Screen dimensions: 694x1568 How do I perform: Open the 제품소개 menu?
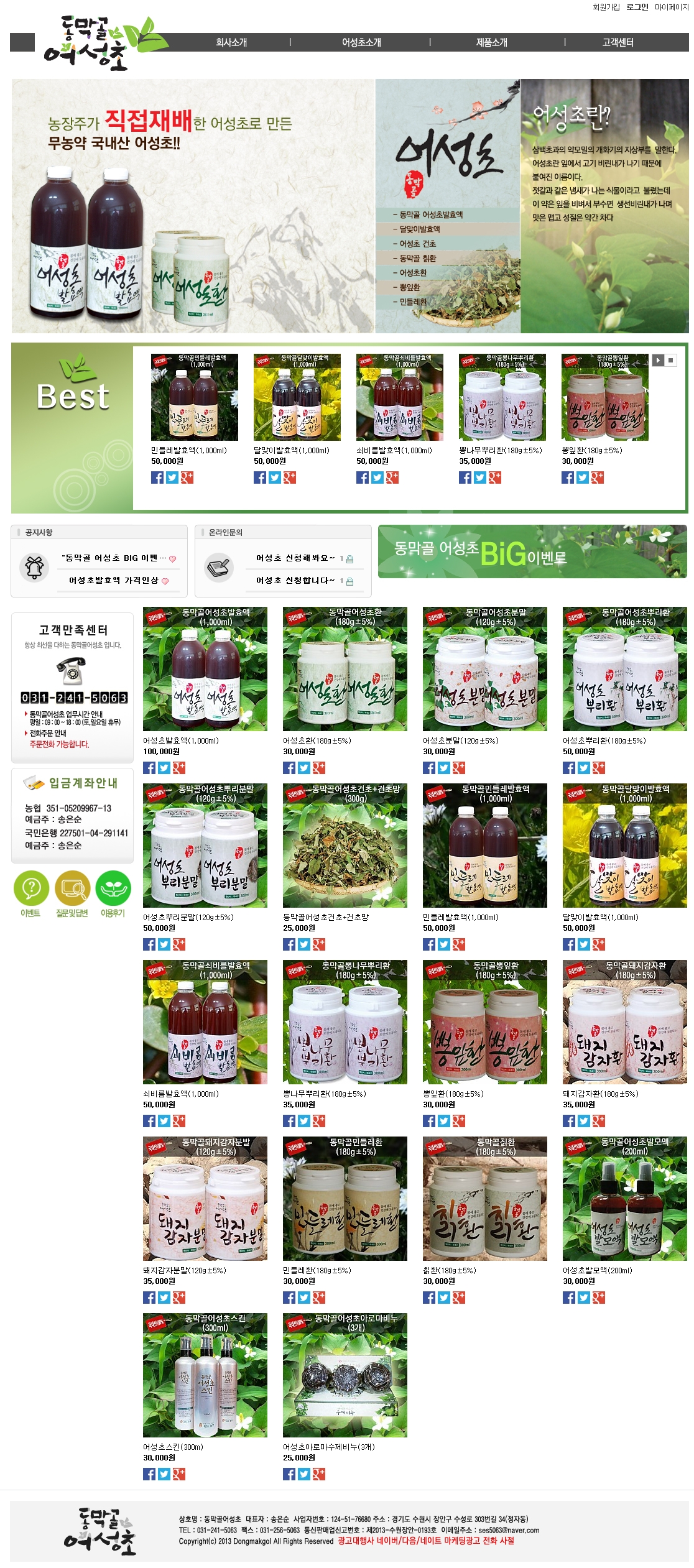pyautogui.click(x=491, y=42)
